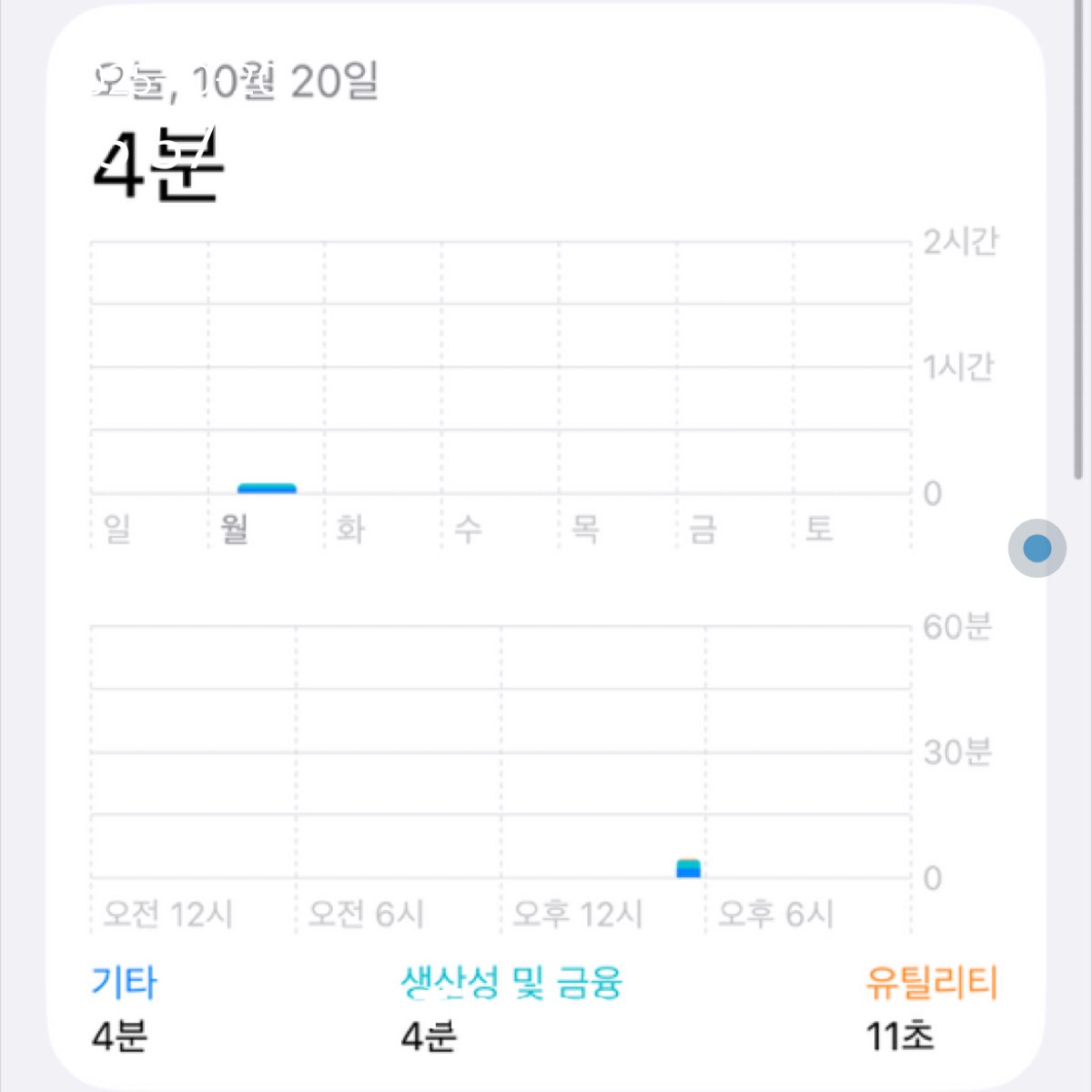
Task: Open the AssistiveTouch floating button
Action: [x=1037, y=549]
